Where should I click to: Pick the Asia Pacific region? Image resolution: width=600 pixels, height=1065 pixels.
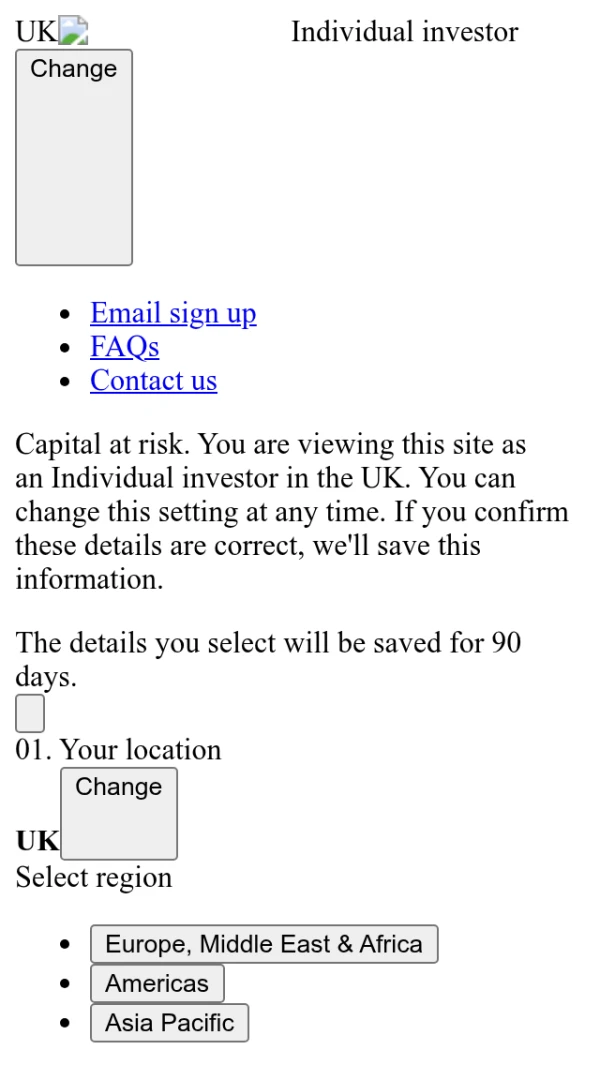pos(169,1023)
